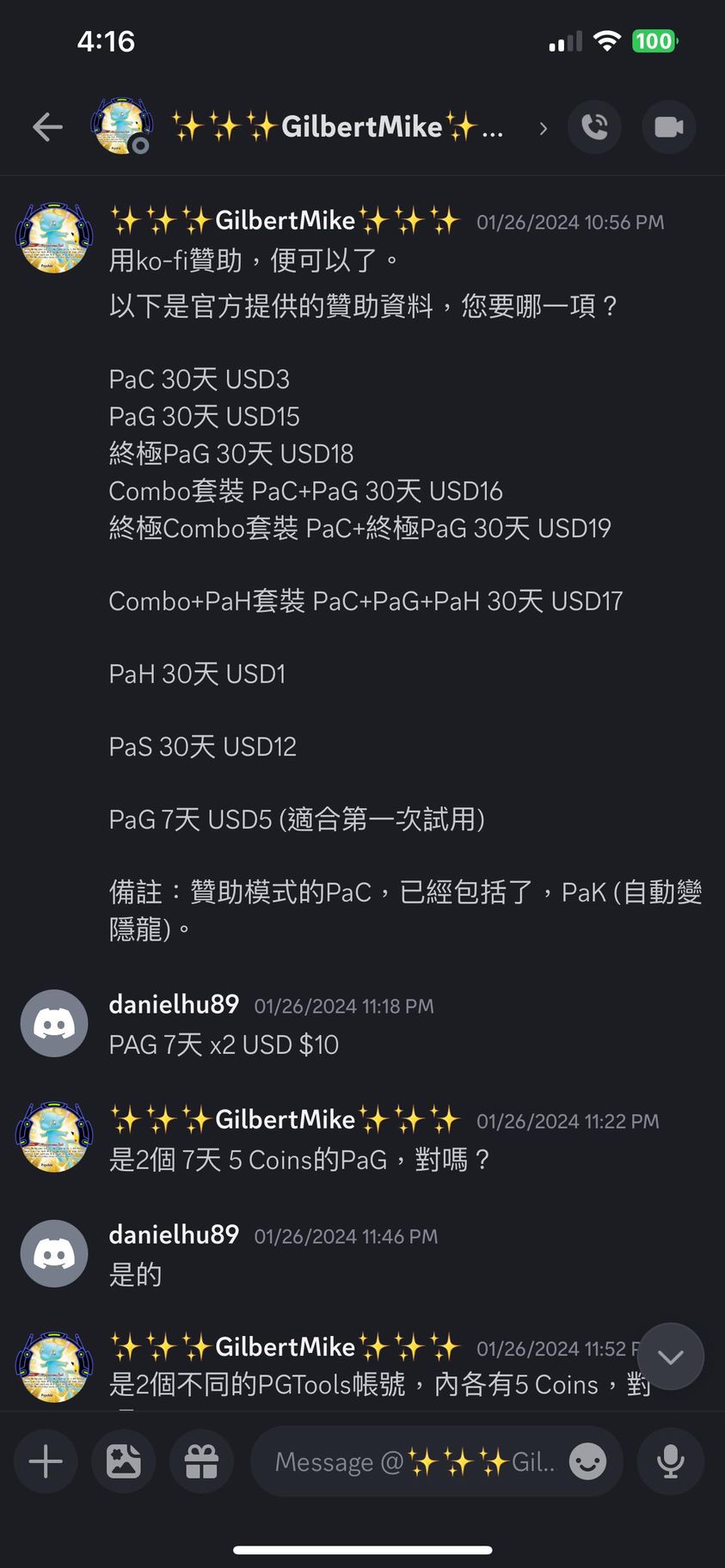725x1568 pixels.
Task: Open the plus attachment menu
Action: click(46, 1461)
